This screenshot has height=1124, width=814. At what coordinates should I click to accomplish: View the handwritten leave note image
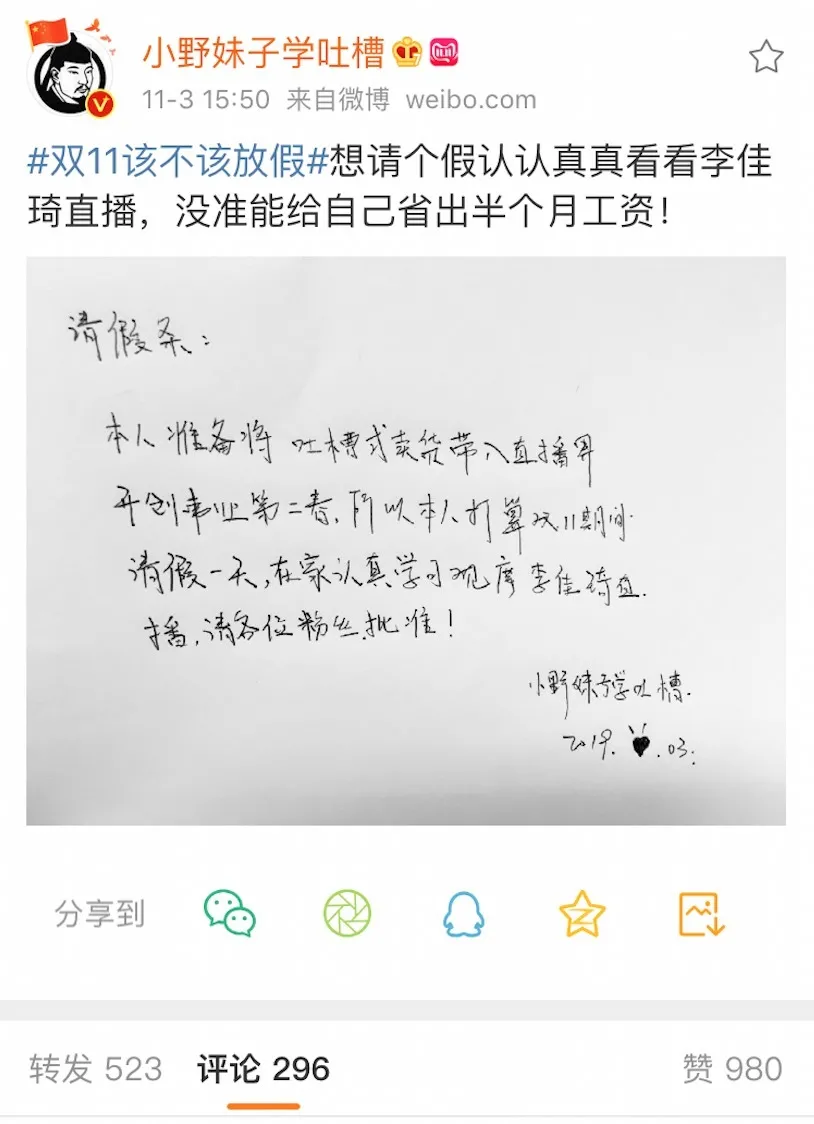pos(405,540)
